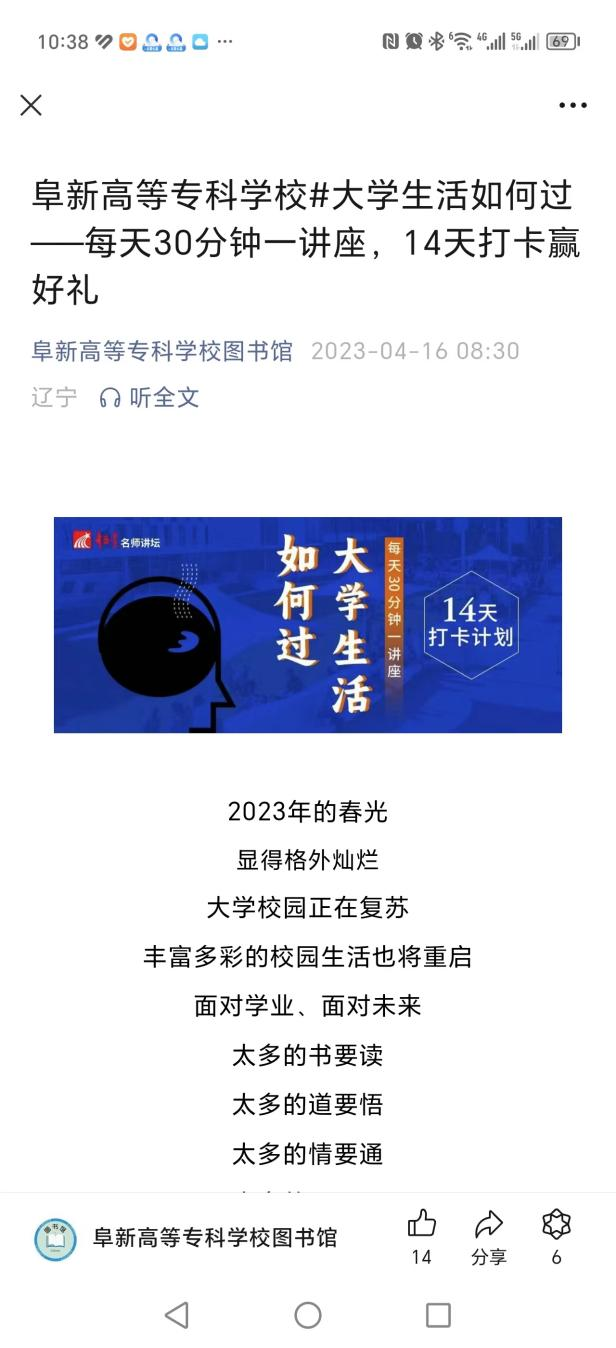Open 阜新高等专科学校图书馆 account link under title
This screenshot has width=616, height=1348.
pyautogui.click(x=162, y=351)
